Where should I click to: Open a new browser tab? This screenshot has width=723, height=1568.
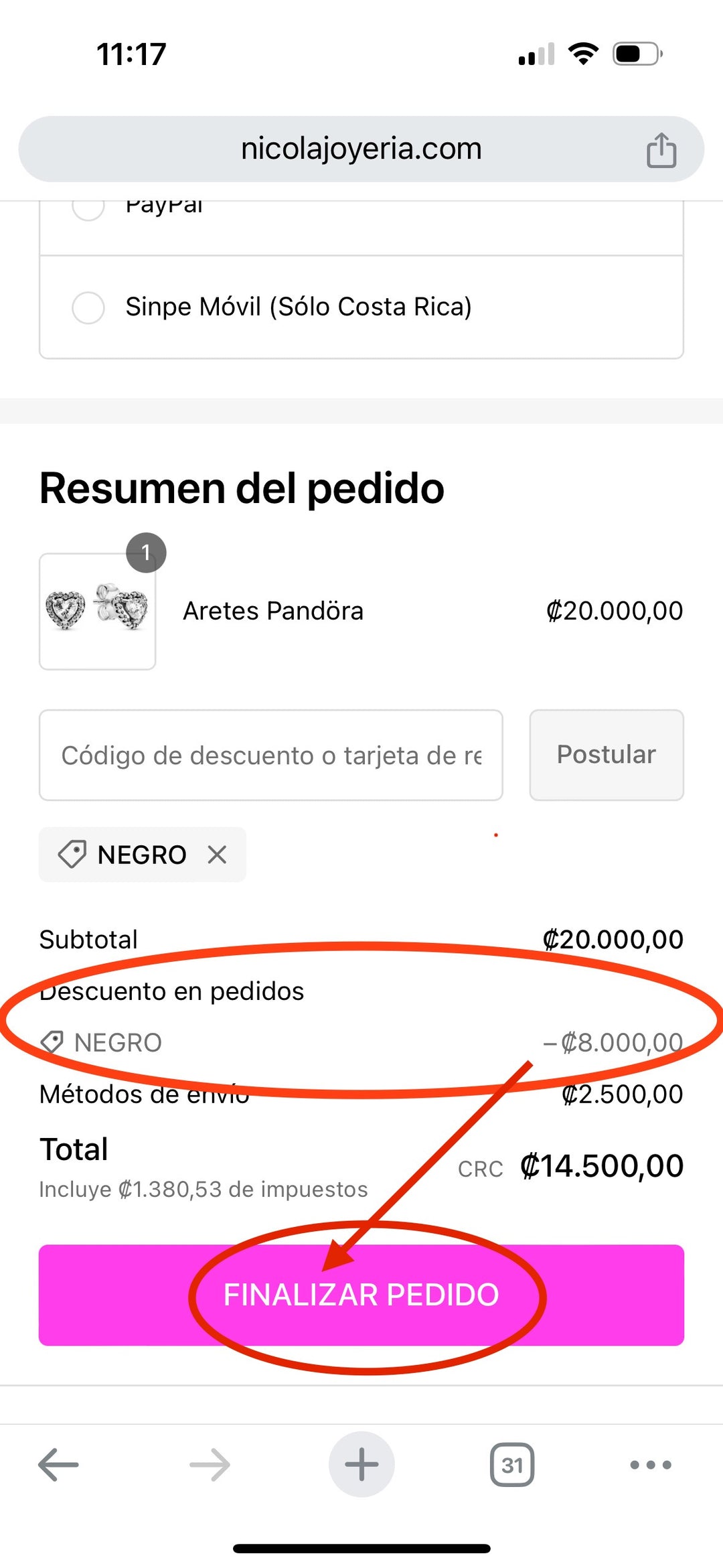click(x=361, y=1465)
